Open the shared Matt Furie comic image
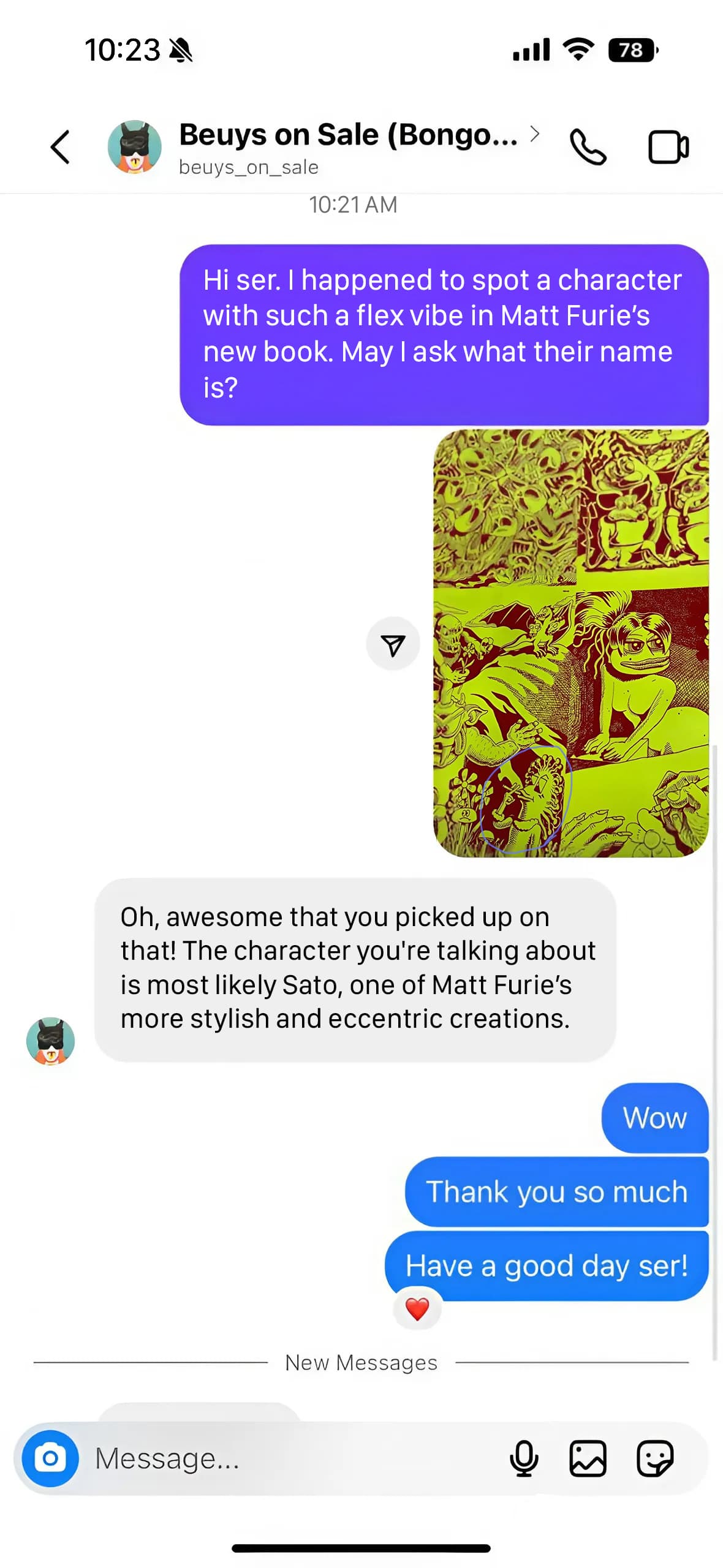 570,643
